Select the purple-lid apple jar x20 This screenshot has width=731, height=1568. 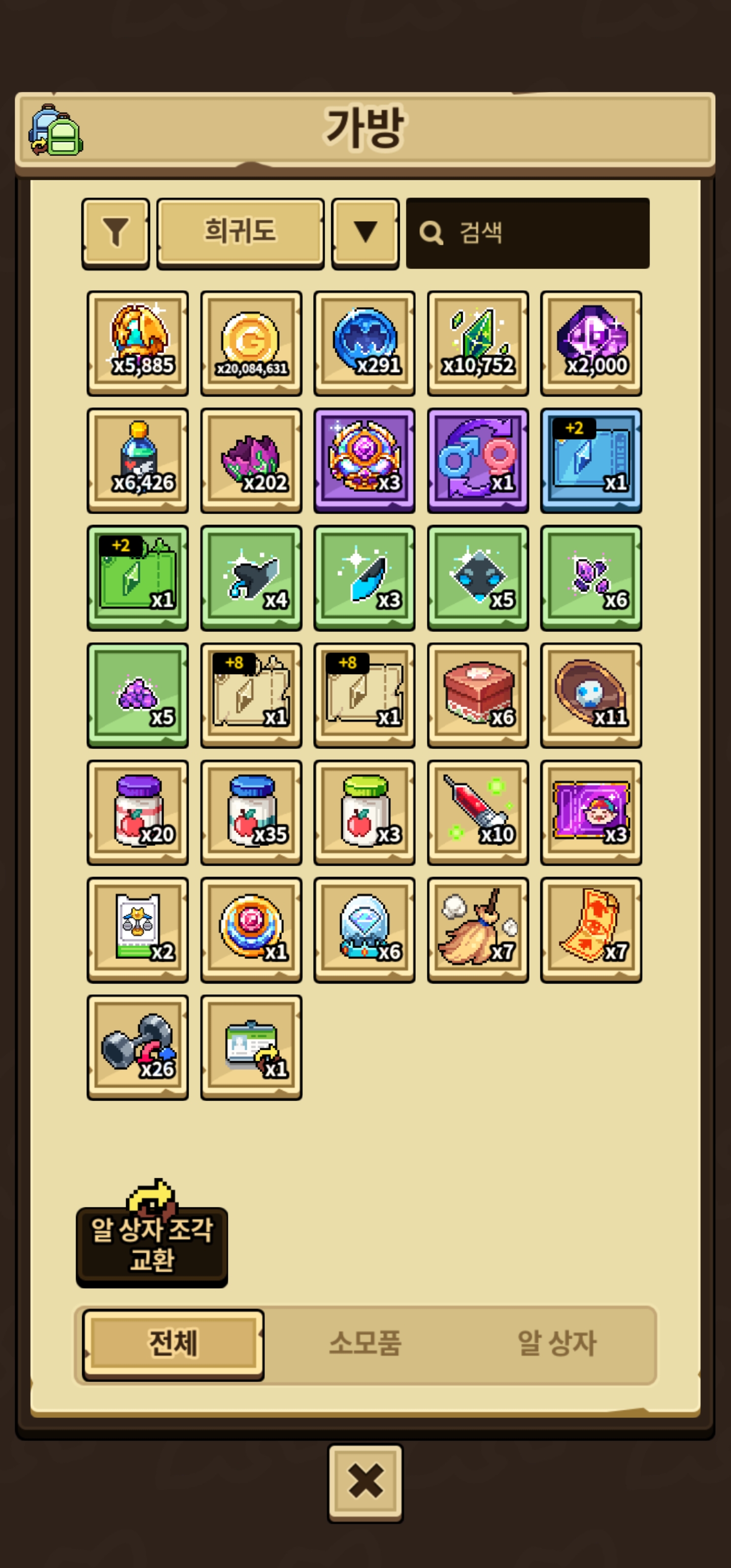[138, 812]
